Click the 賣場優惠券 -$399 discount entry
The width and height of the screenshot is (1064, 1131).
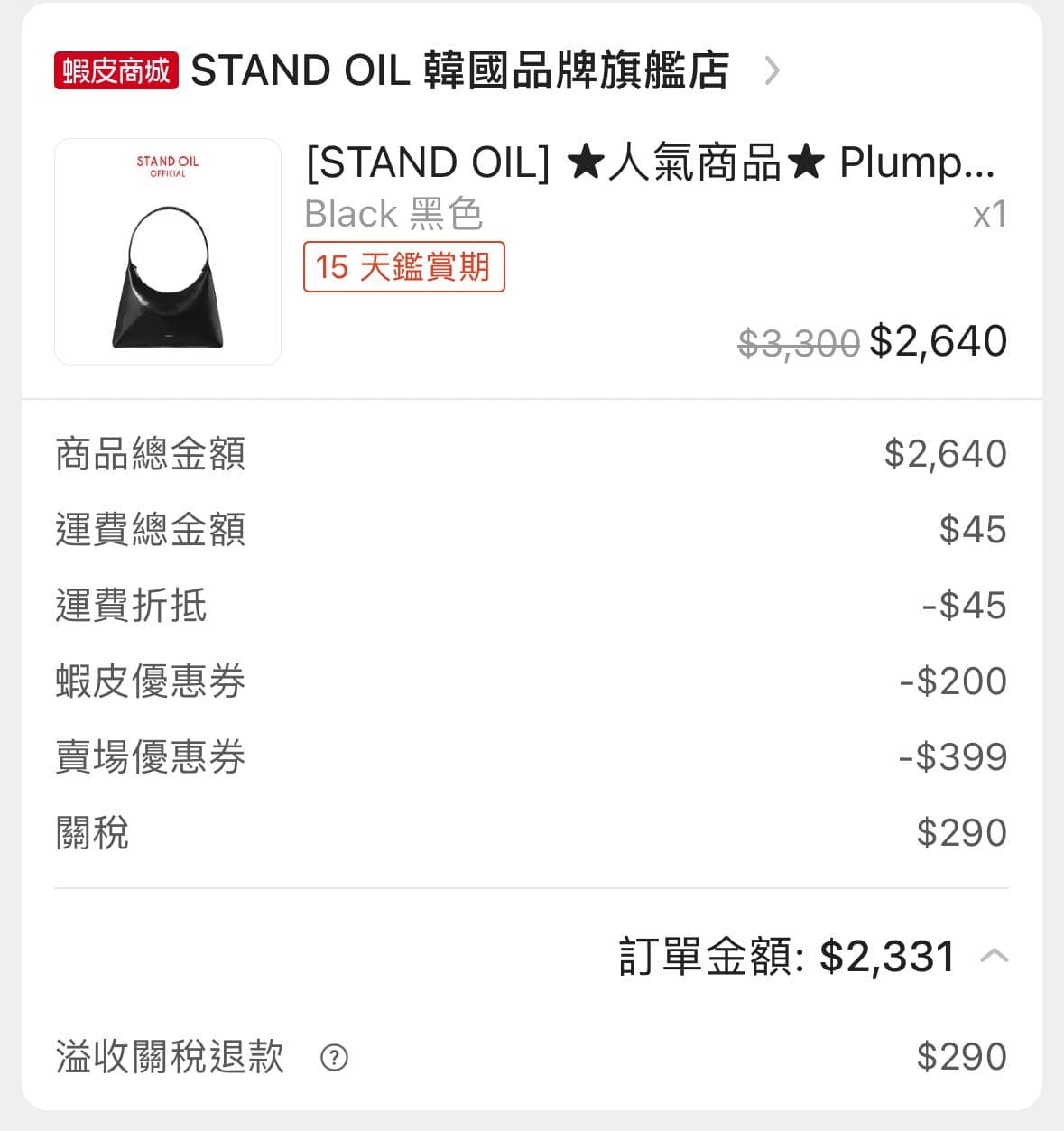click(x=531, y=756)
